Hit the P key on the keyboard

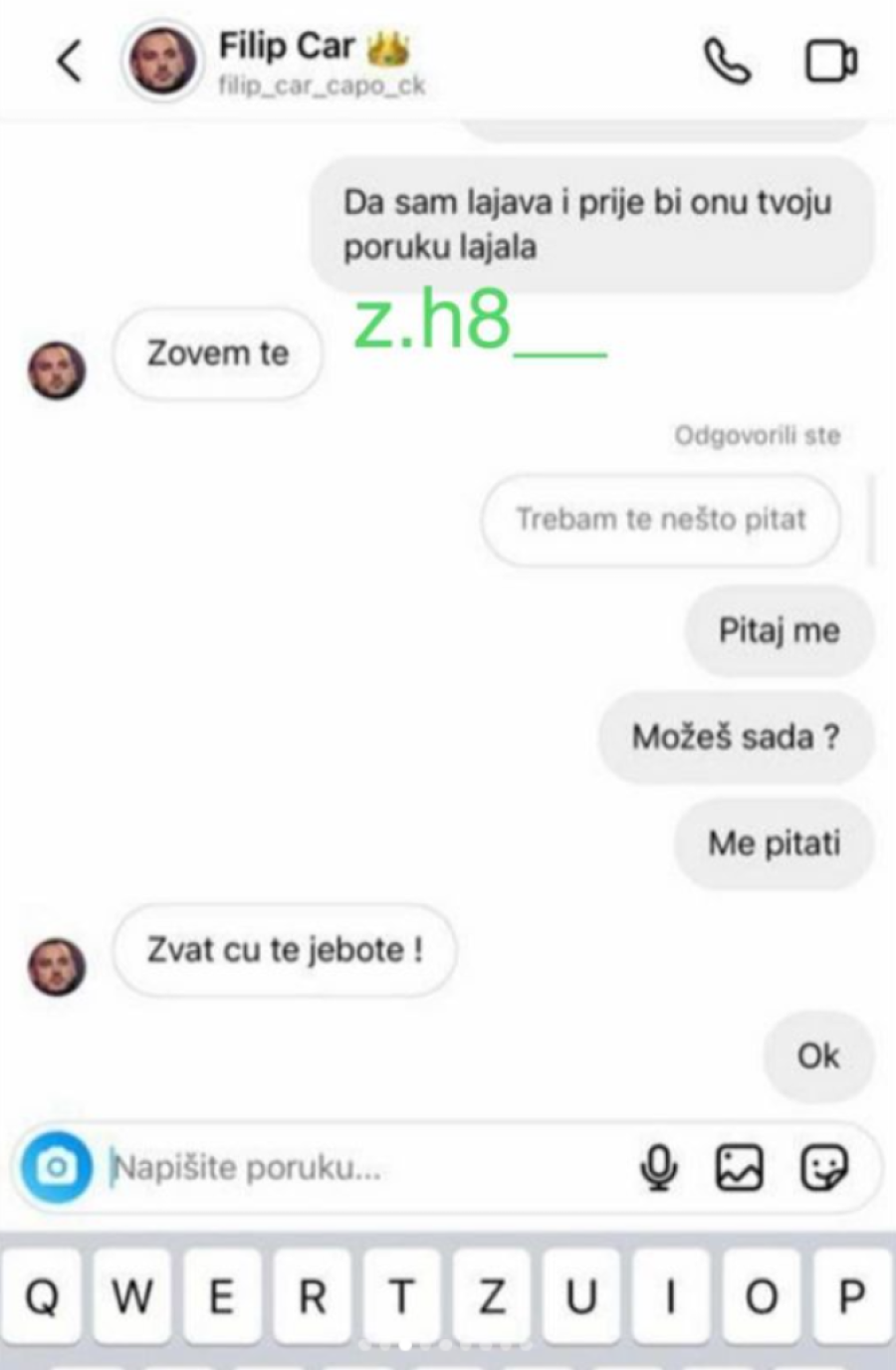[x=851, y=1297]
